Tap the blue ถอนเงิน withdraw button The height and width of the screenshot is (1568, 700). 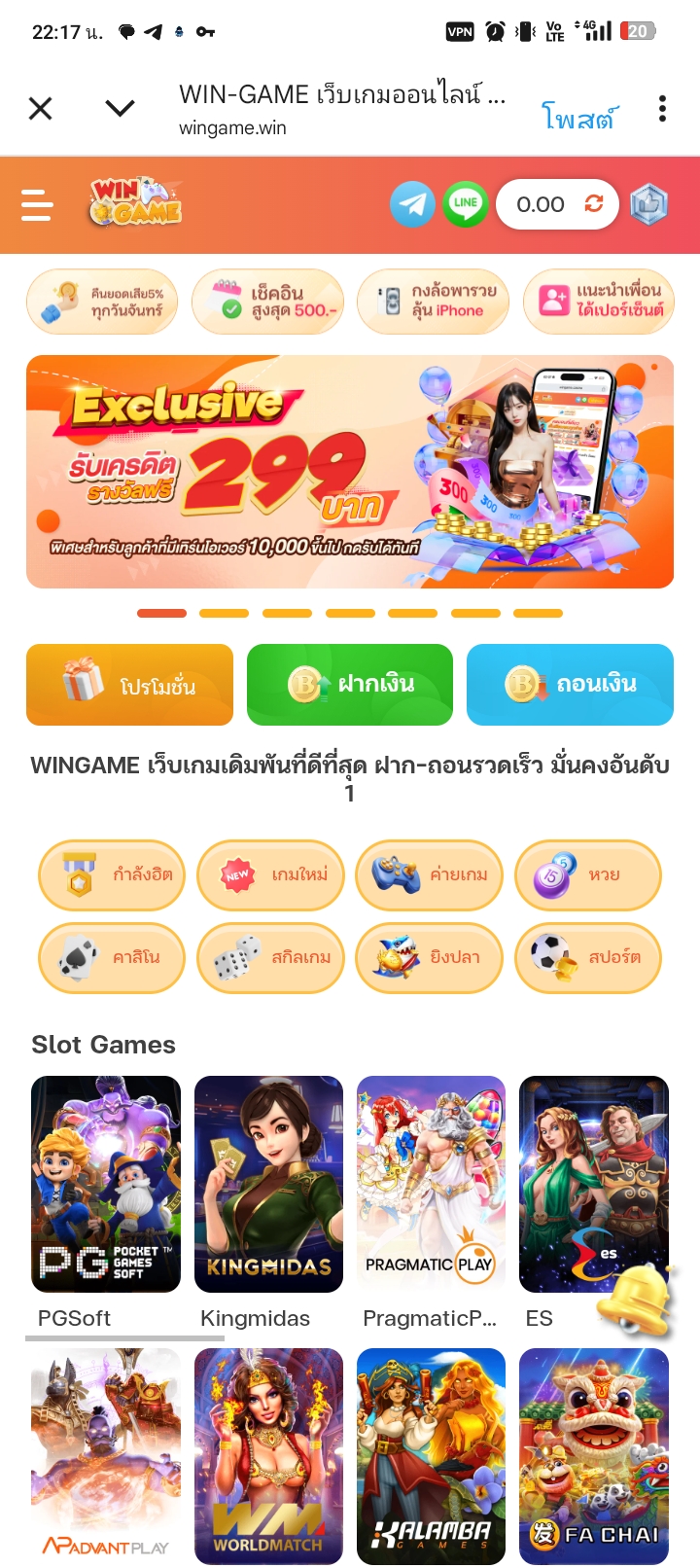pyautogui.click(x=570, y=685)
